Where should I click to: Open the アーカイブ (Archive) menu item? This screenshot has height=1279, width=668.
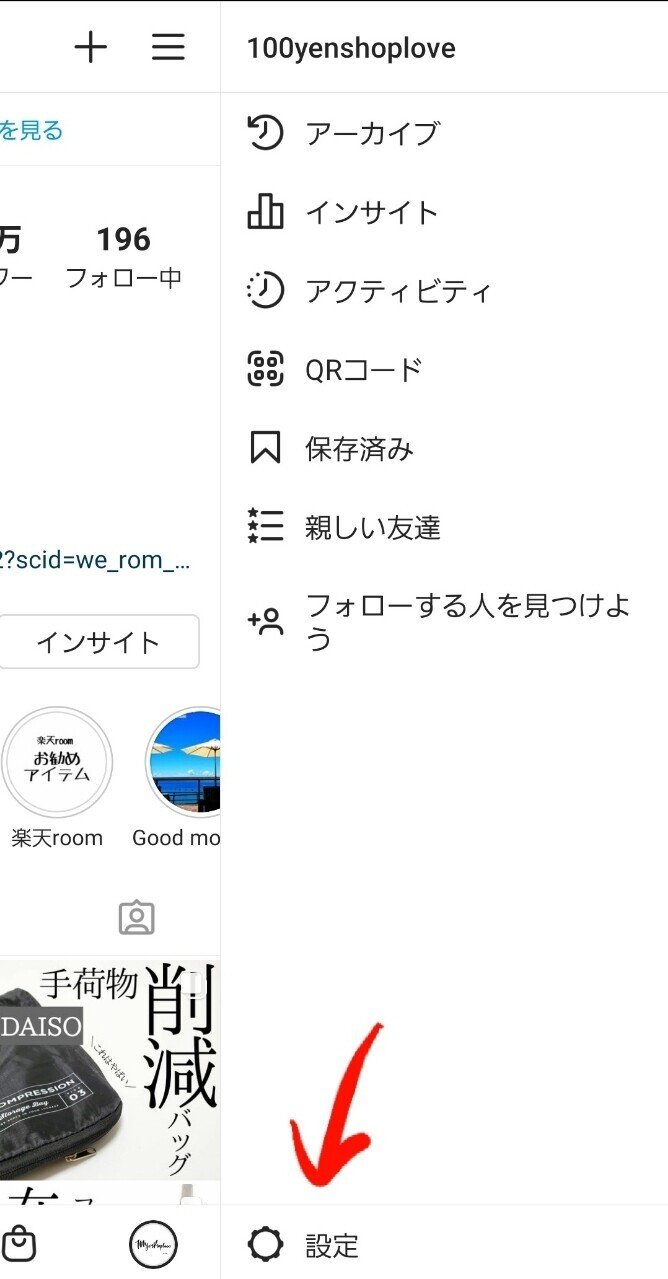(370, 133)
